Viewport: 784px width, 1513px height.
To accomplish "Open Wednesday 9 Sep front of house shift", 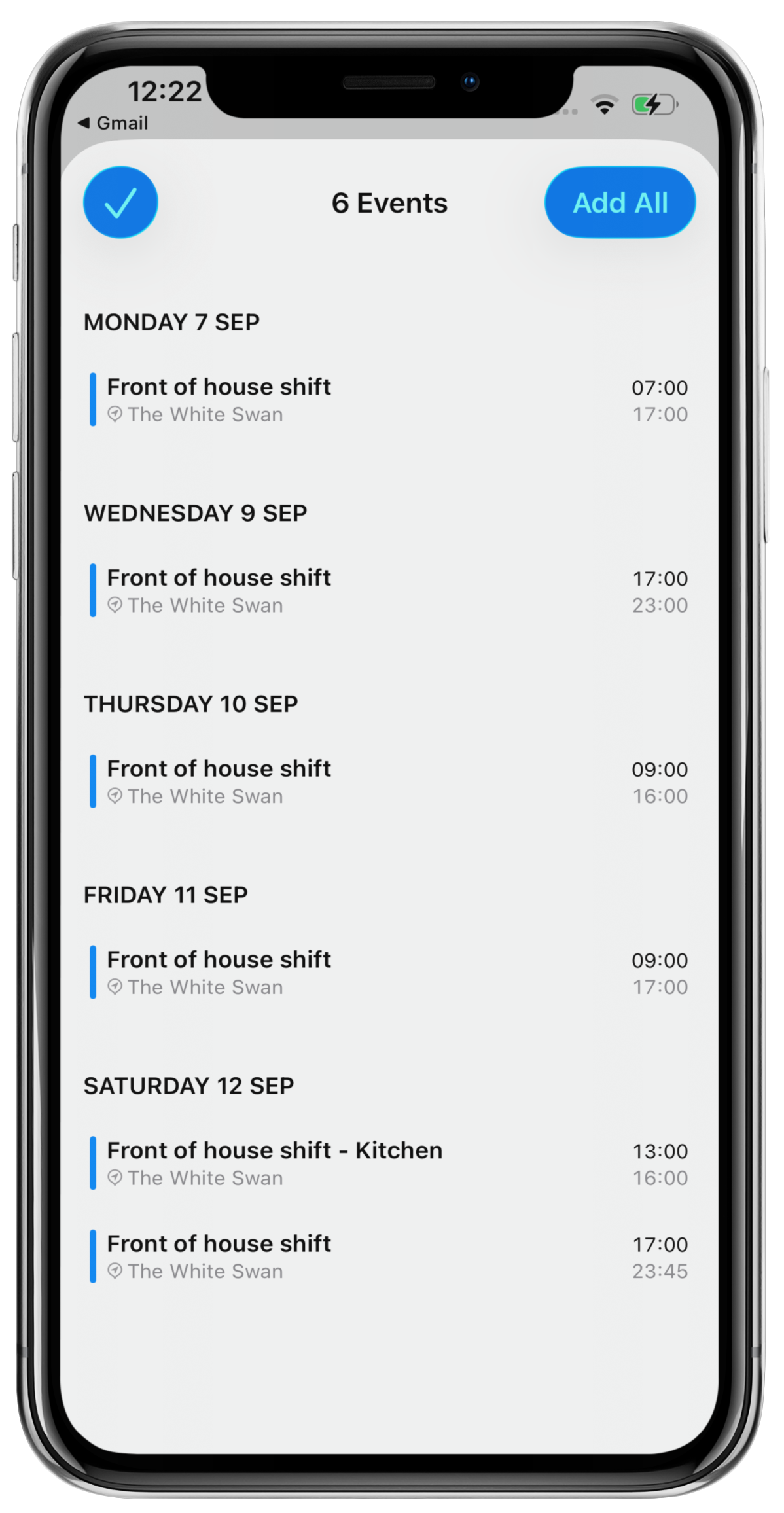I will click(389, 591).
